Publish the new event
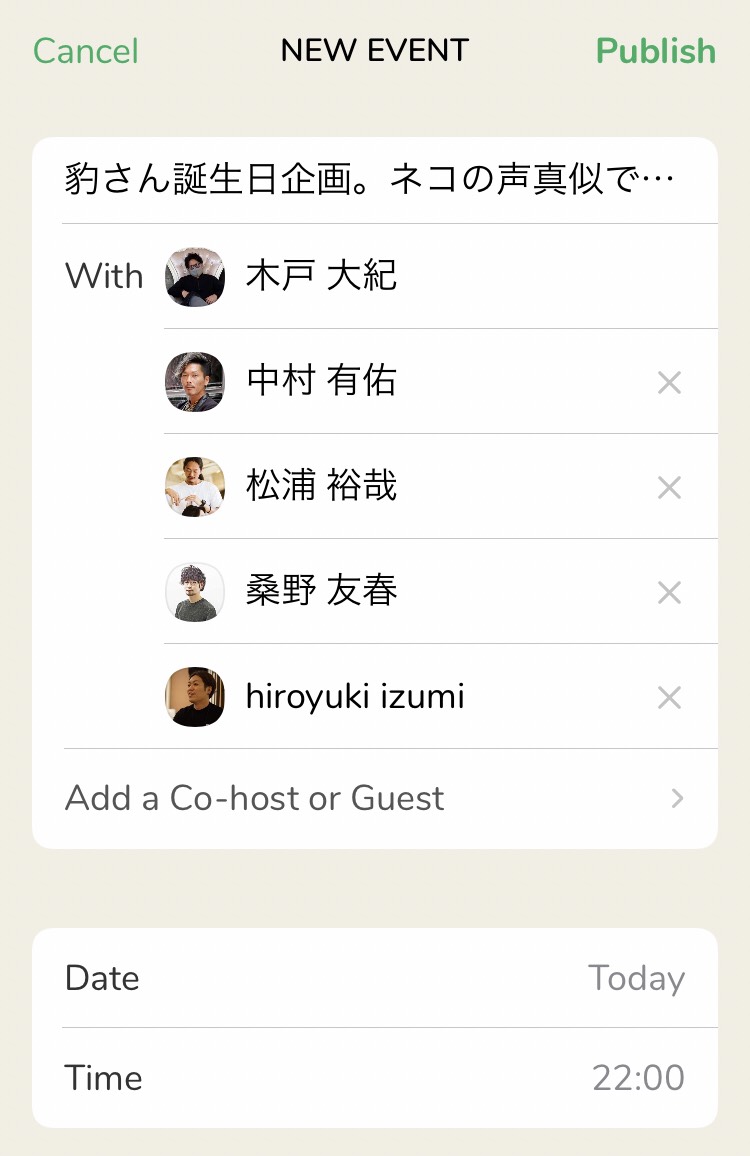Image resolution: width=750 pixels, height=1156 pixels. (x=655, y=51)
